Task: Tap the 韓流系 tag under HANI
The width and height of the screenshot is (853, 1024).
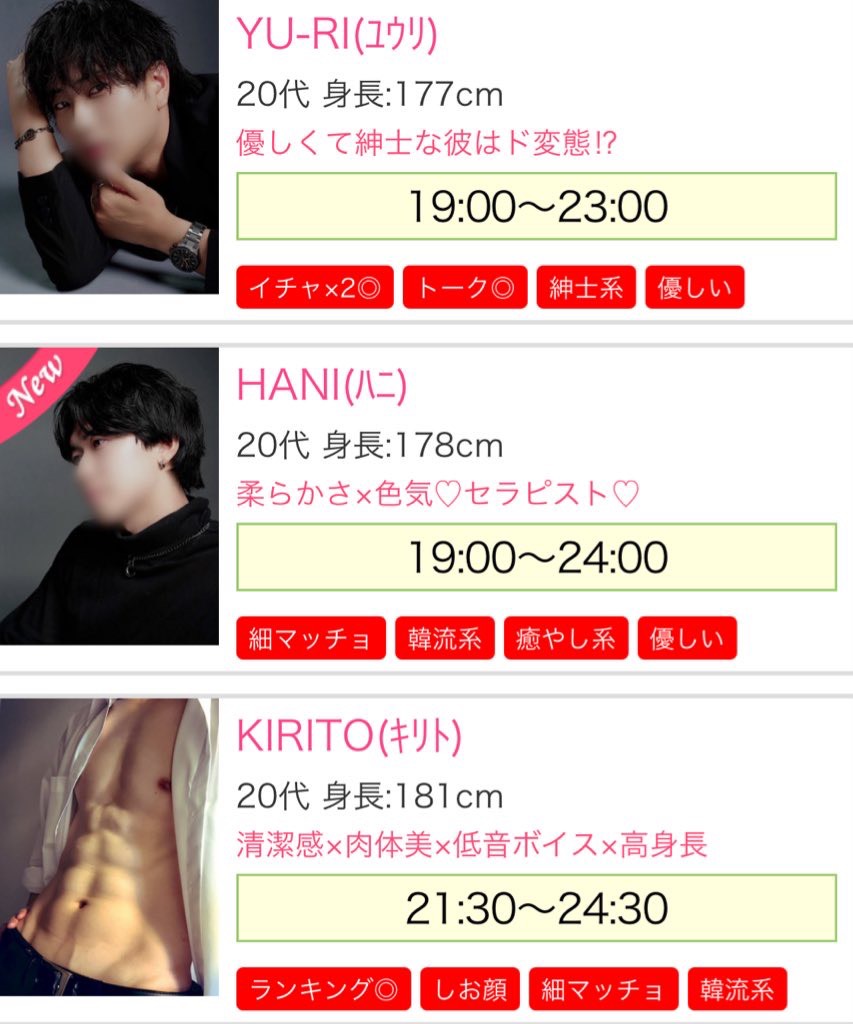Action: point(445,639)
